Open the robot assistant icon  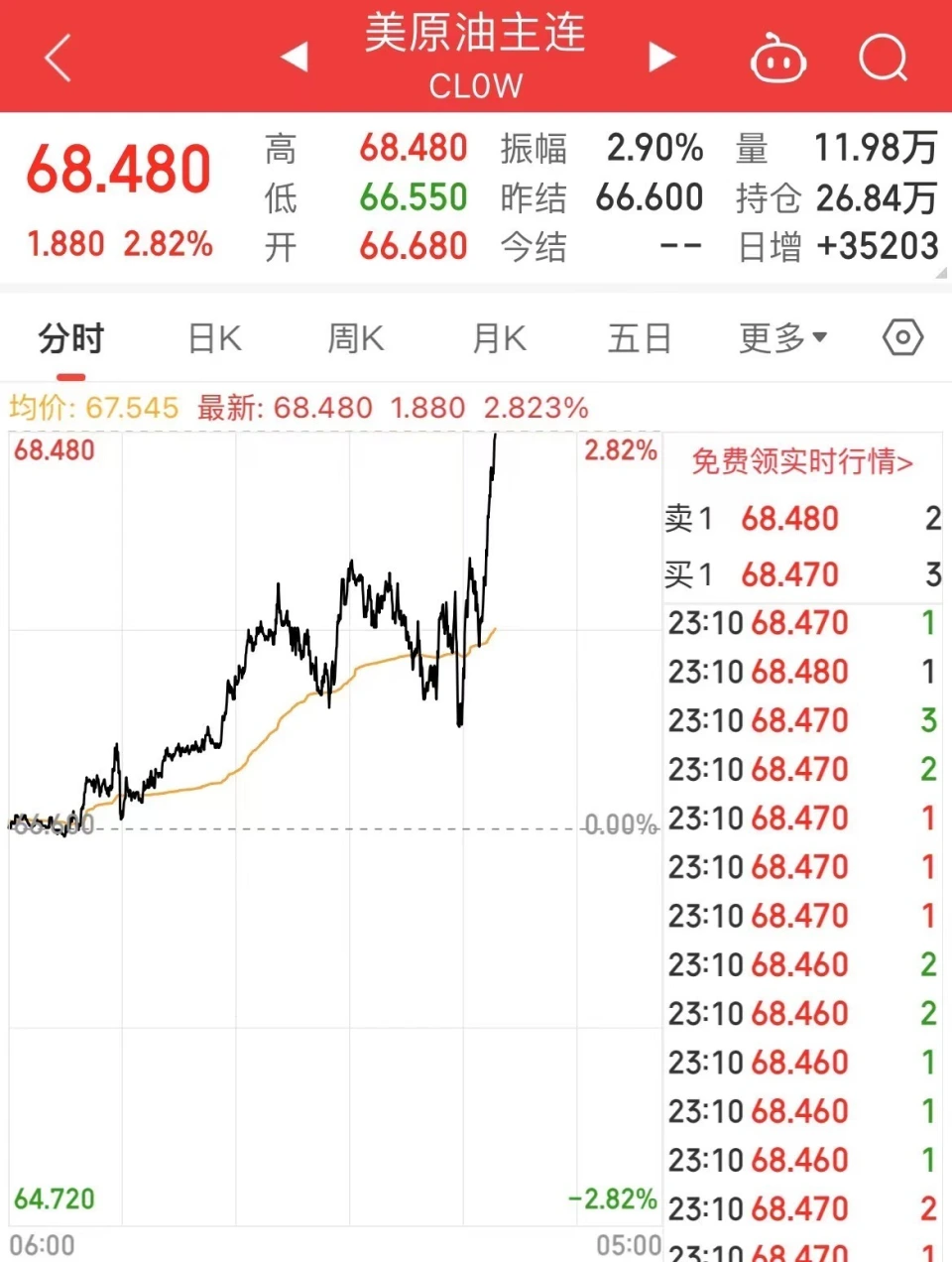tap(778, 60)
